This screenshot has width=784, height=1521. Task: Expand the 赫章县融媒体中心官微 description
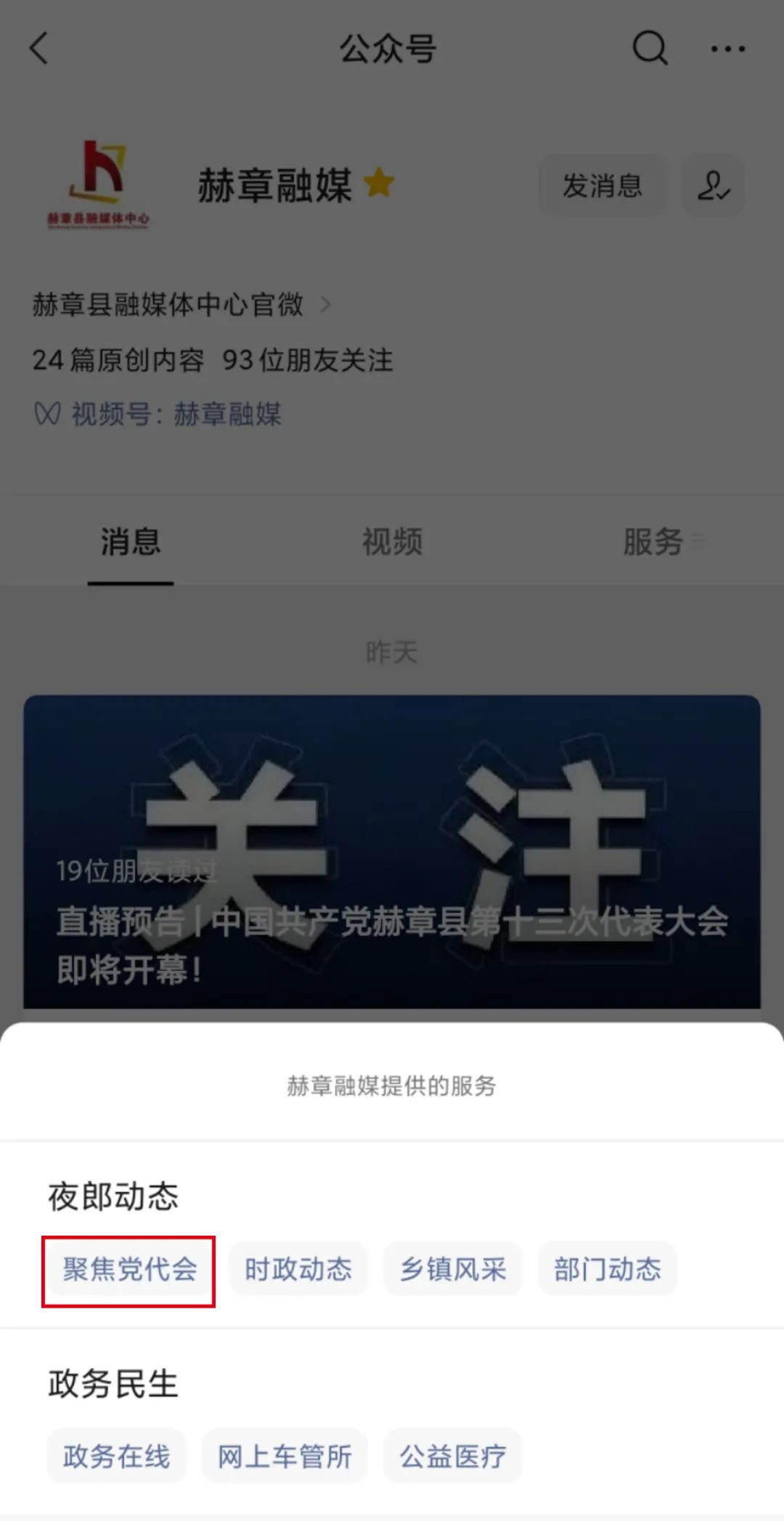[181, 304]
